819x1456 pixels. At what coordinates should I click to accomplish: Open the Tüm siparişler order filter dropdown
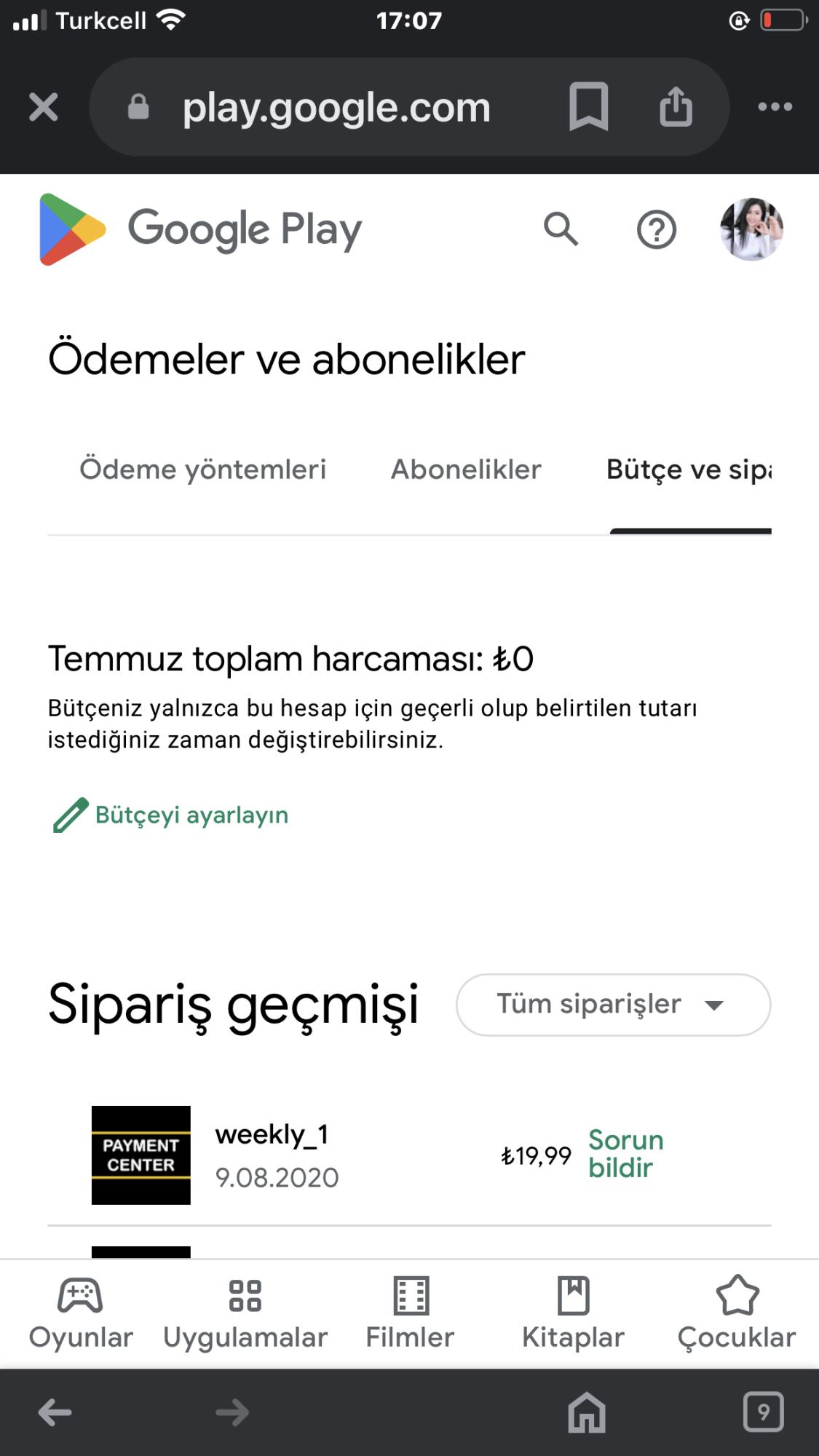pos(614,1005)
